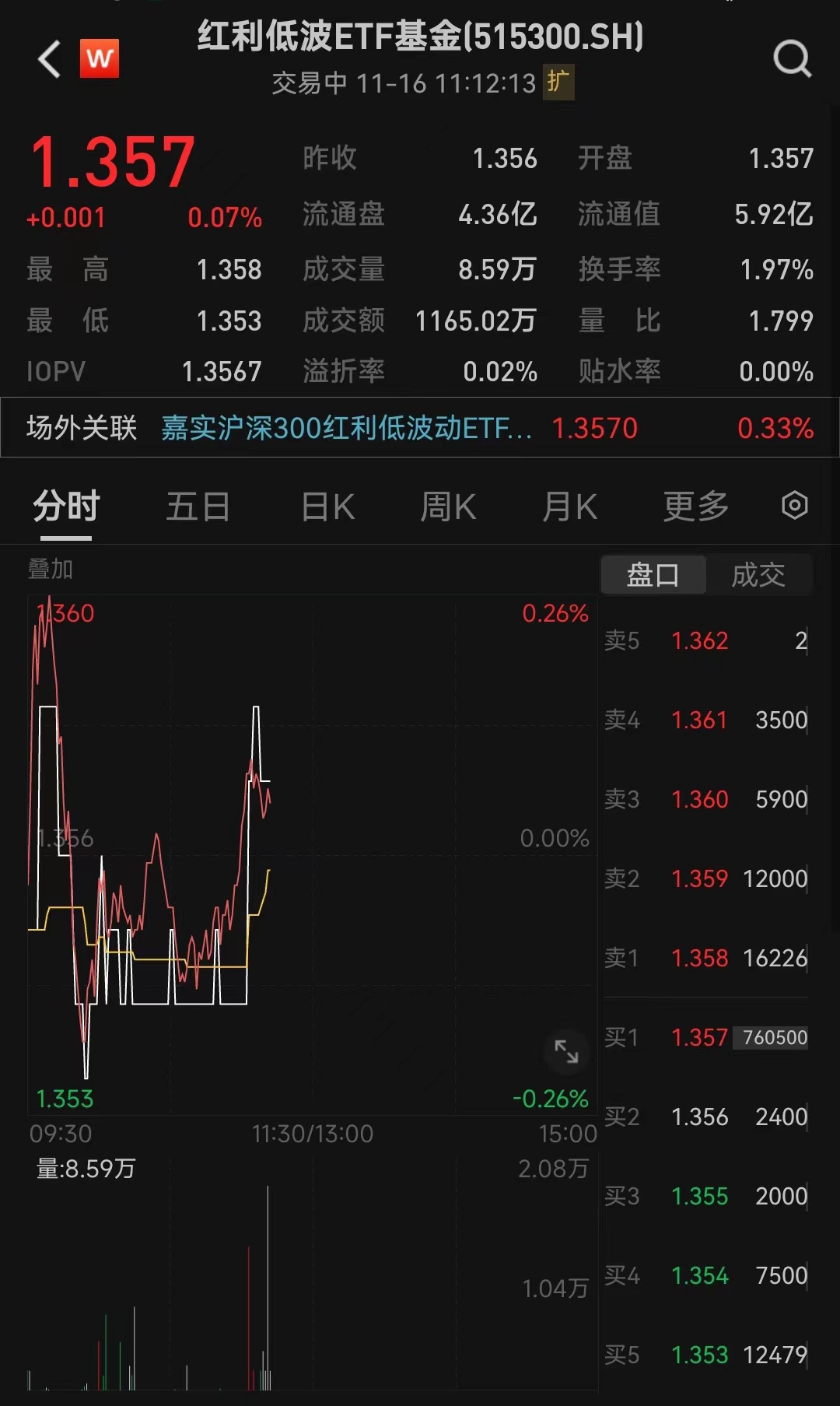Click the Wind "W" app logo icon

coord(98,57)
